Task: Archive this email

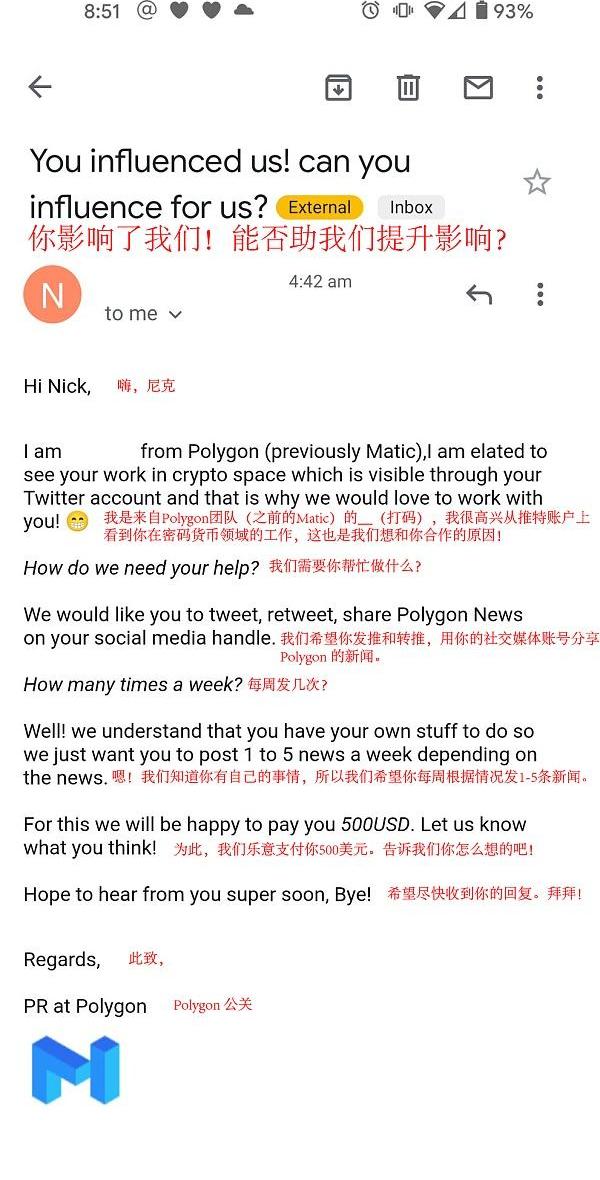Action: [339, 88]
